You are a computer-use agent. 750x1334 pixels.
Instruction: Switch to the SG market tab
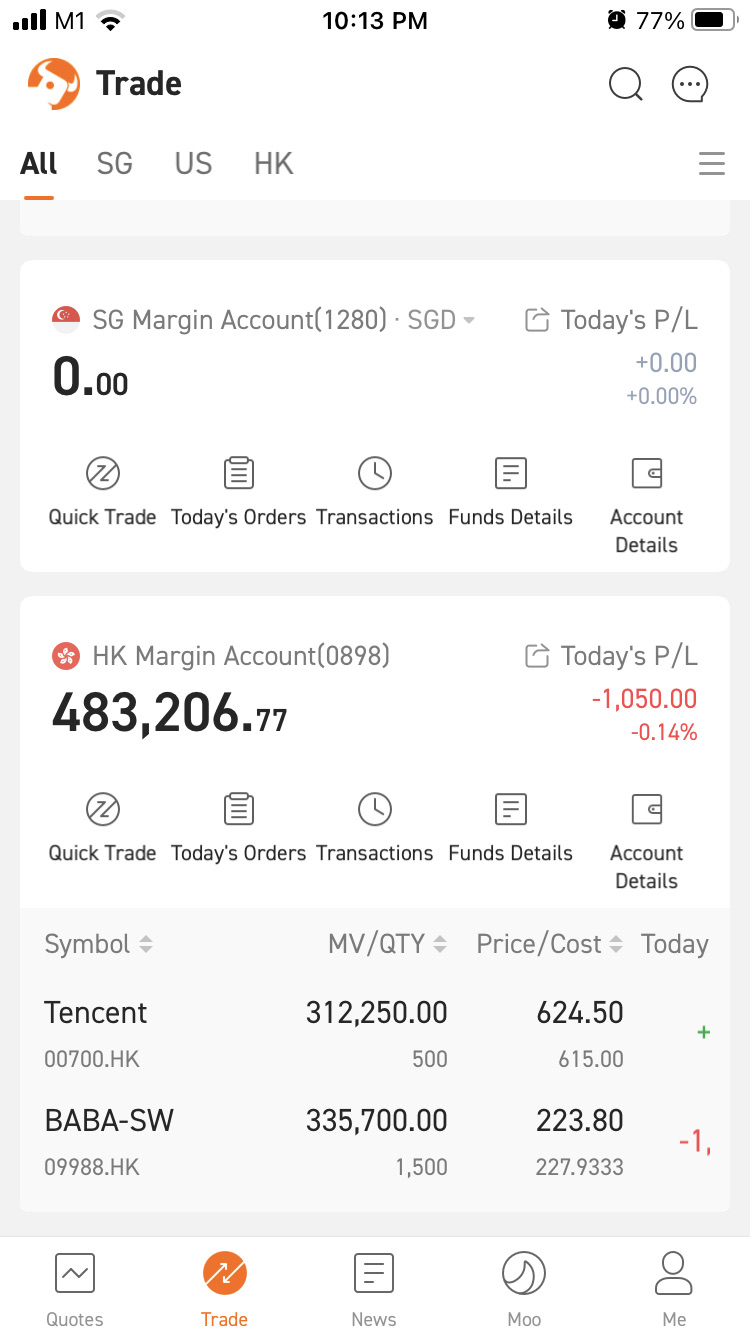pos(115,164)
